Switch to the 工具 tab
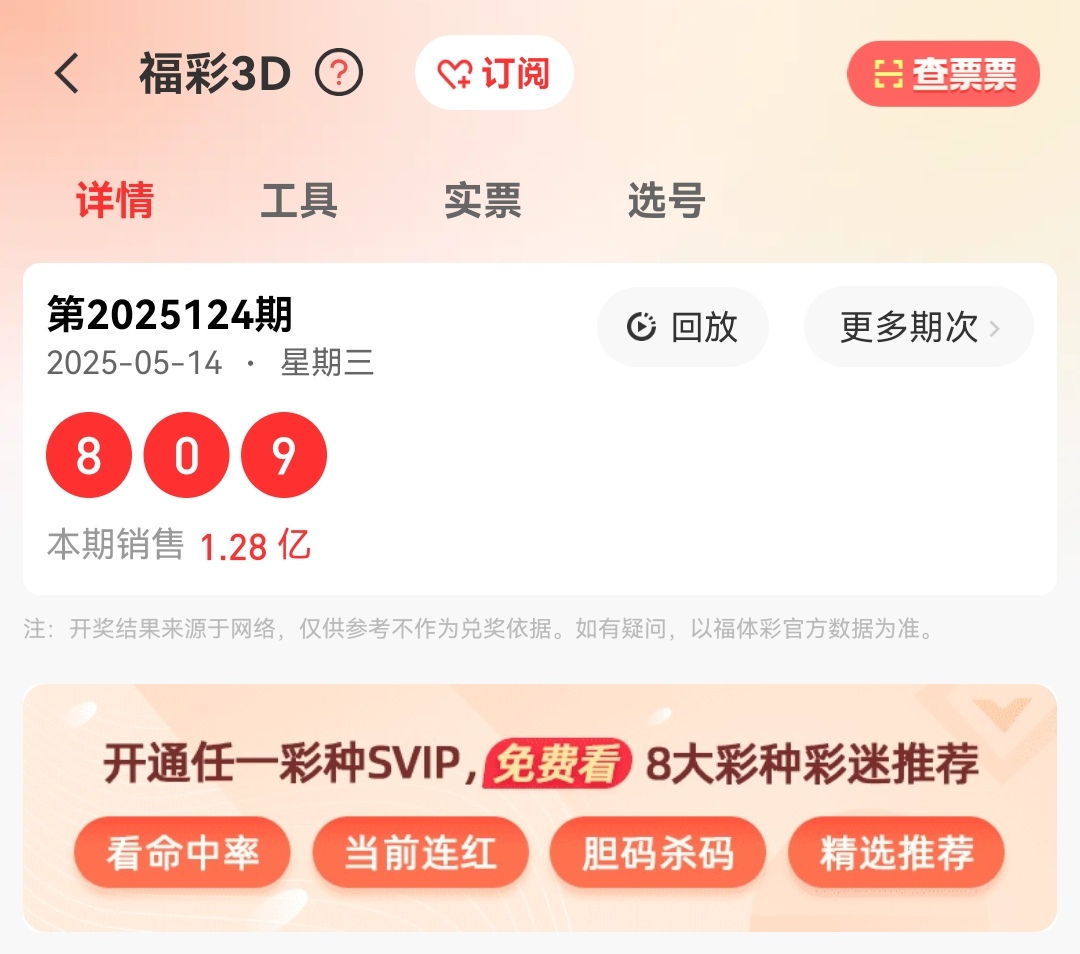This screenshot has height=954, width=1080. click(298, 200)
